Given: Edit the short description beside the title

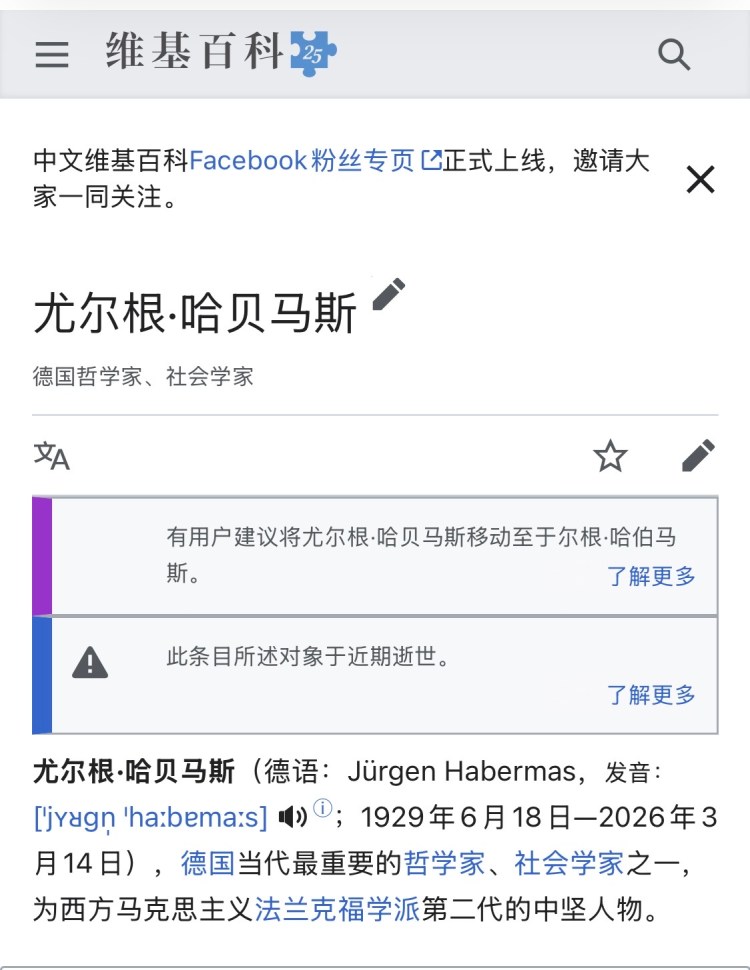Looking at the screenshot, I should (x=388, y=295).
